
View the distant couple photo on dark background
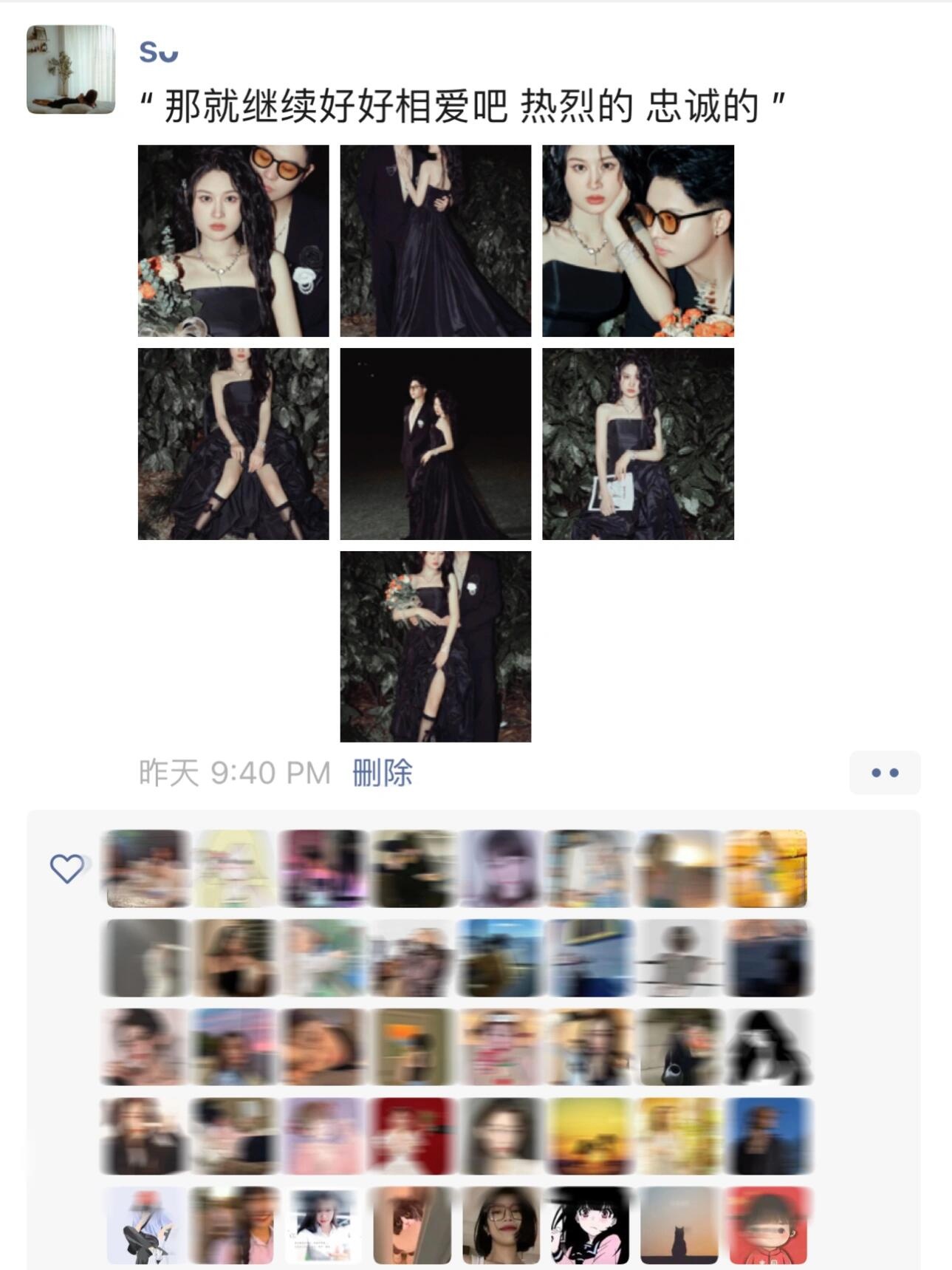(435, 444)
